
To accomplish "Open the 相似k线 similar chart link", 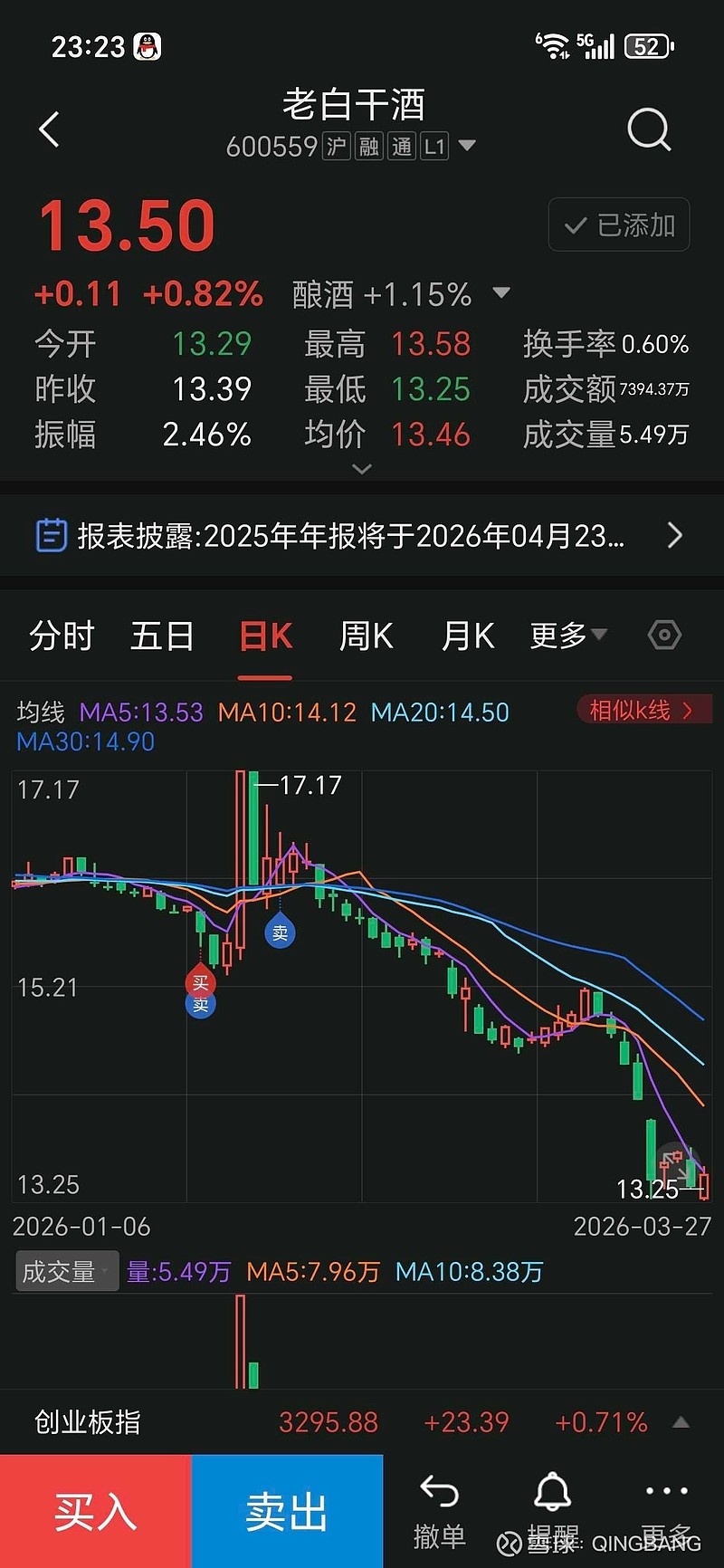I will click(644, 710).
